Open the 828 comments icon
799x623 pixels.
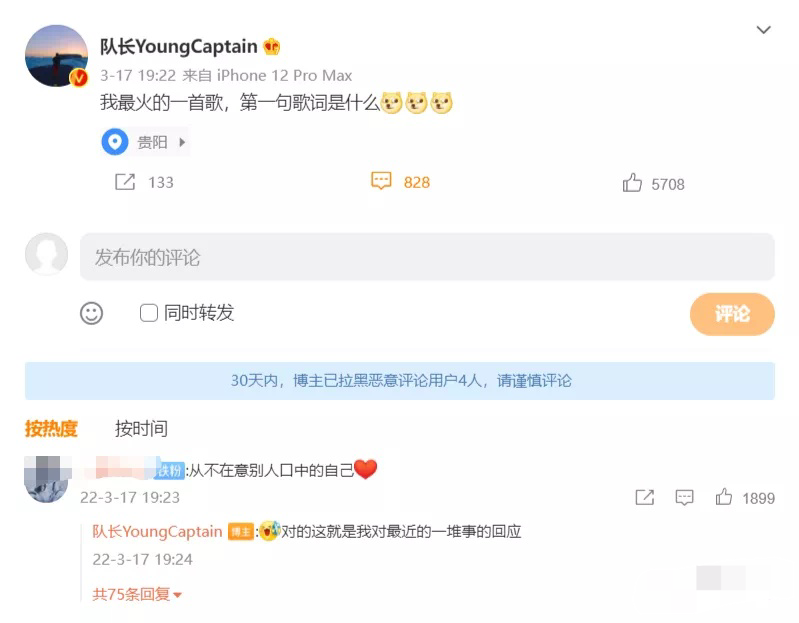[x=381, y=181]
